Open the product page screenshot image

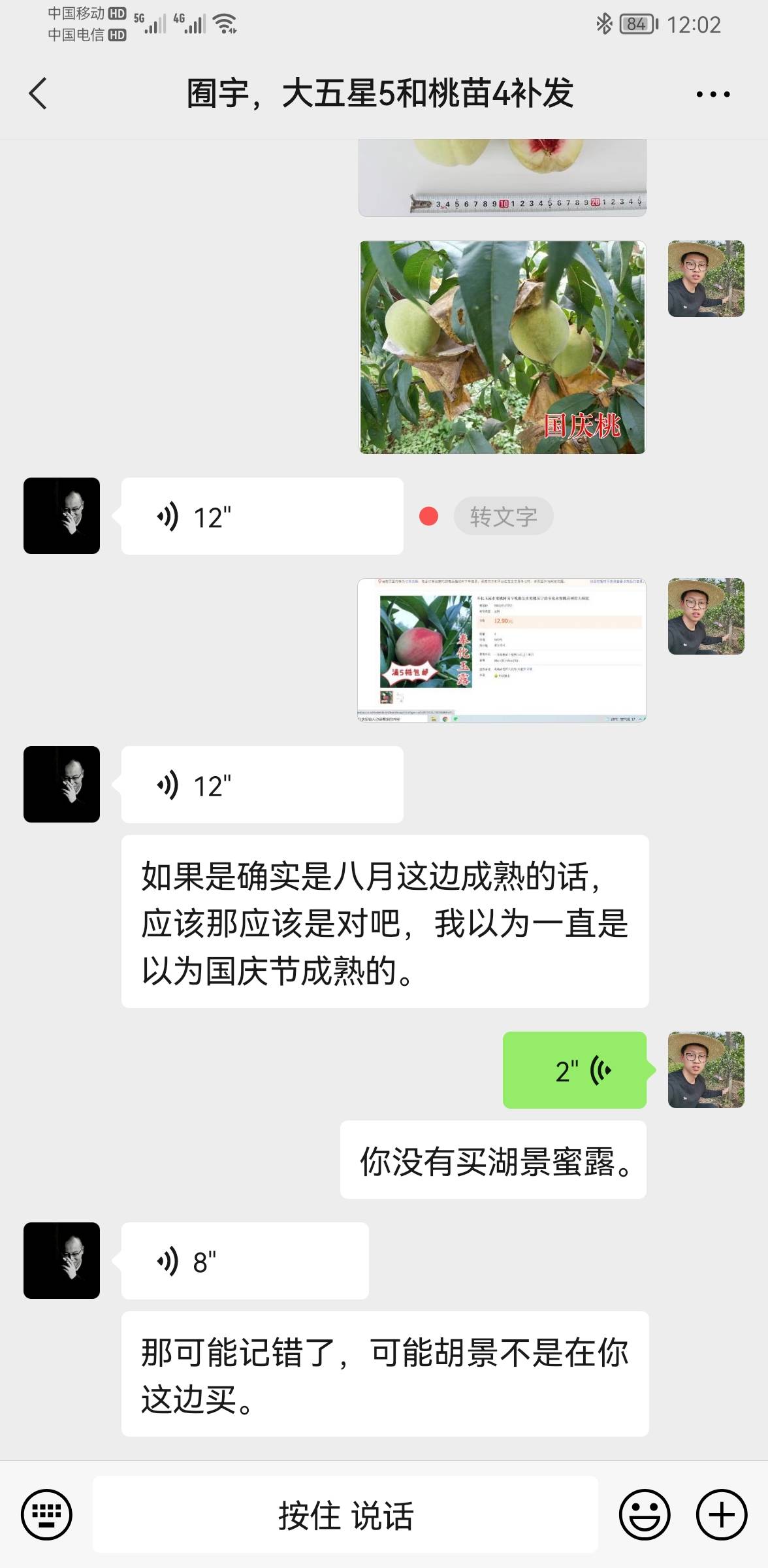coord(502,650)
